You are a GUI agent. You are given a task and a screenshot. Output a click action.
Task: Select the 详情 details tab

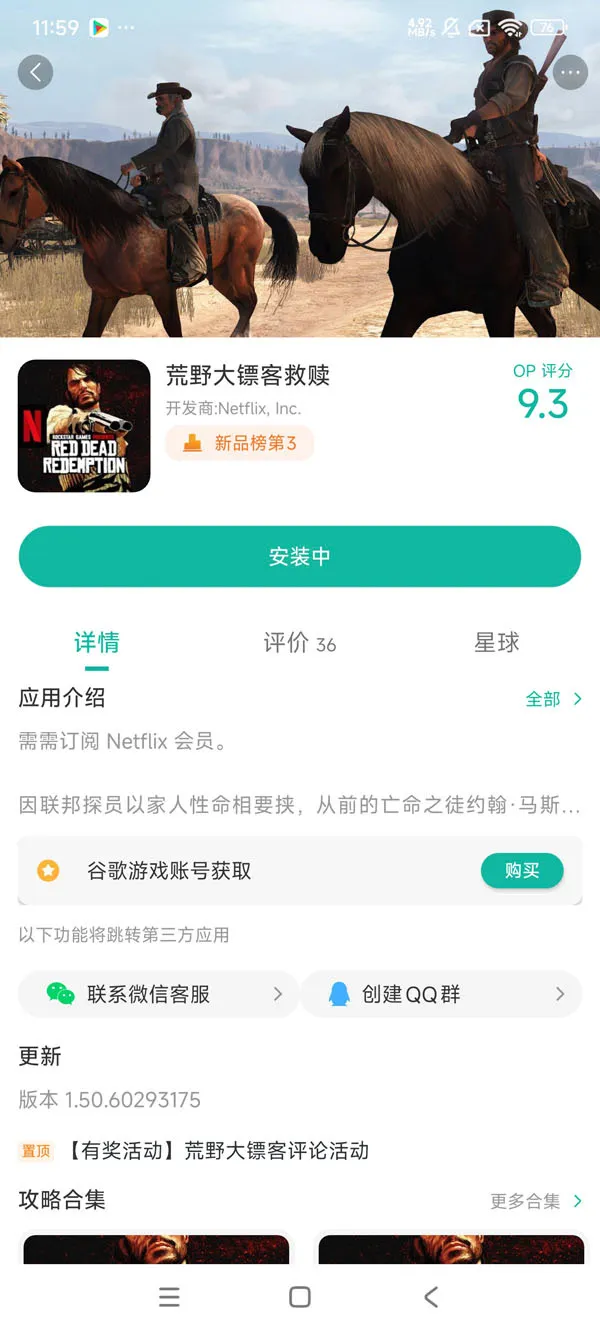97,643
